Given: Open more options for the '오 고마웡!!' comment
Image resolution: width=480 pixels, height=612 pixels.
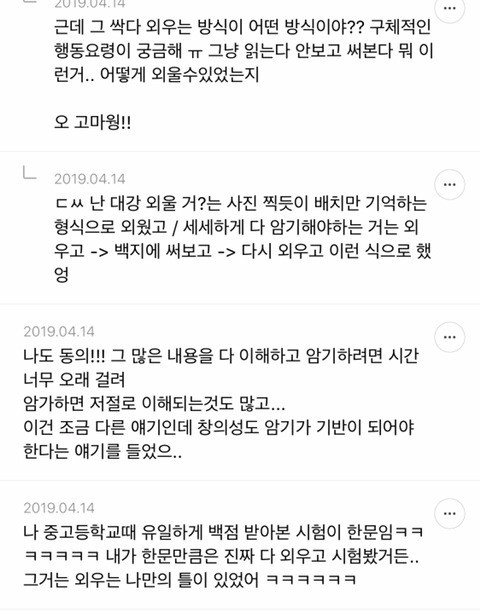Looking at the screenshot, I should coord(450,8).
